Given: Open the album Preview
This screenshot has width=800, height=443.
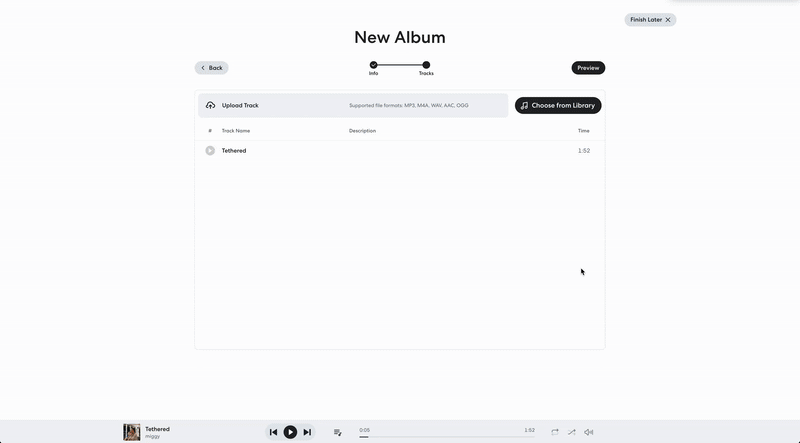Looking at the screenshot, I should 588,68.
